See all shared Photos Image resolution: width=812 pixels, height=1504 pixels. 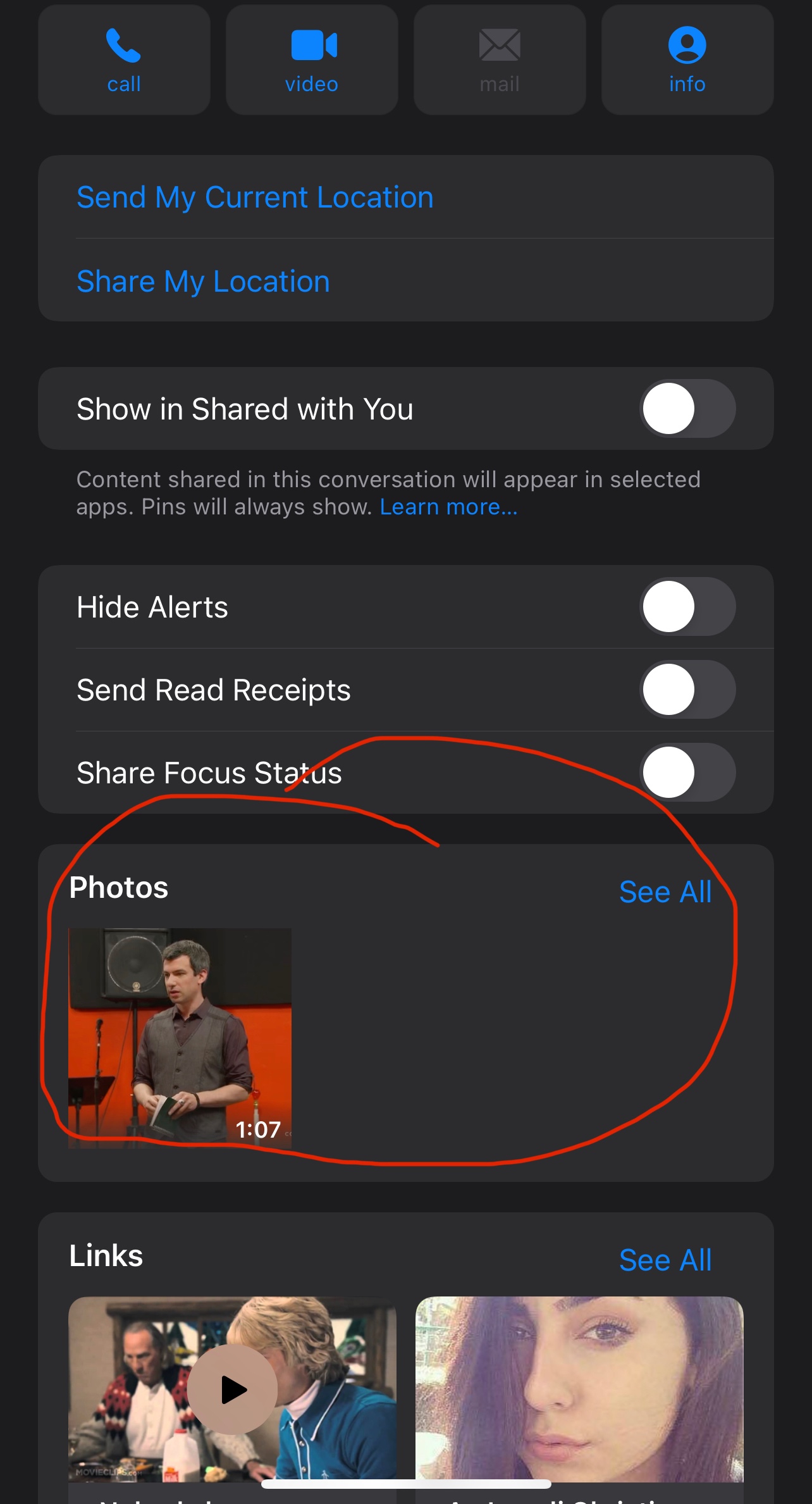point(665,892)
